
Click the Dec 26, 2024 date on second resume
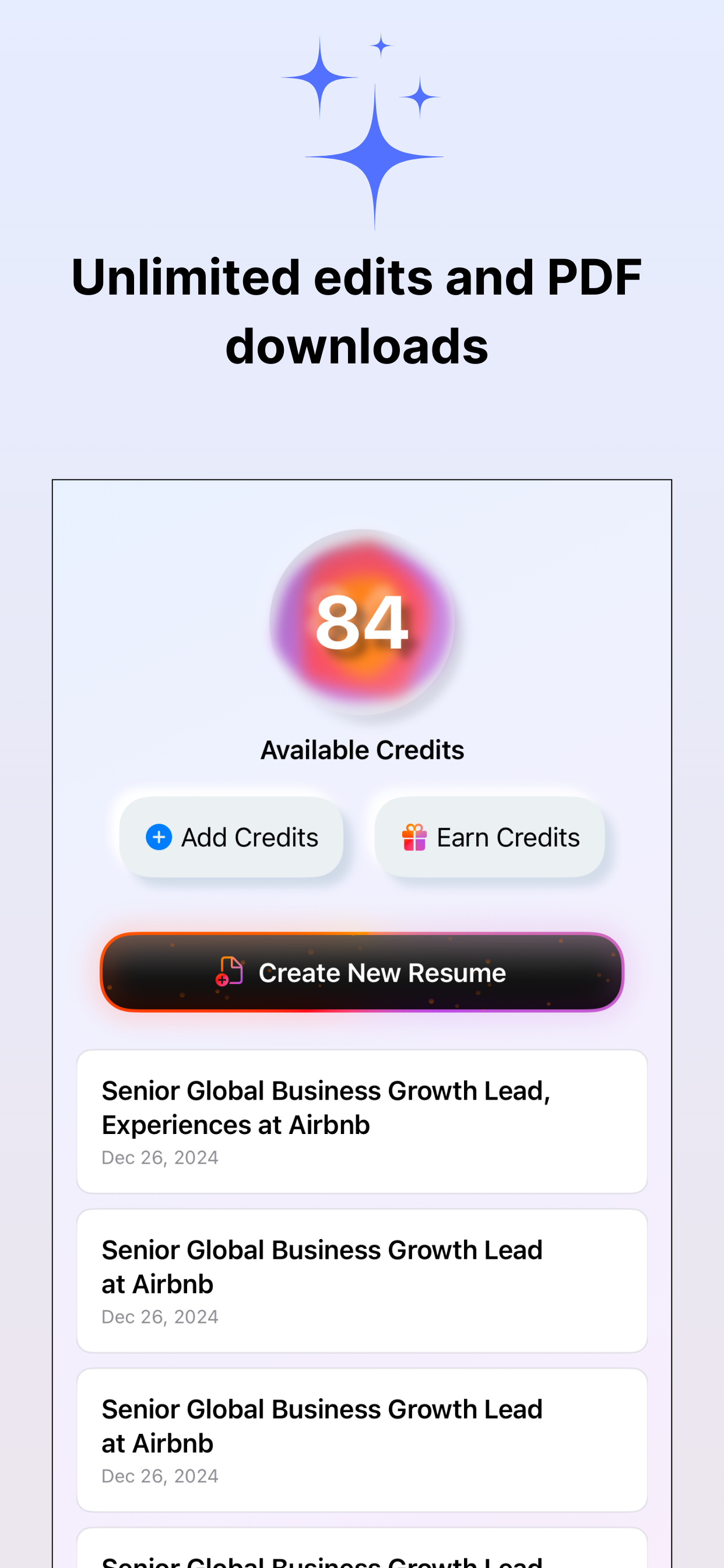point(160,1316)
